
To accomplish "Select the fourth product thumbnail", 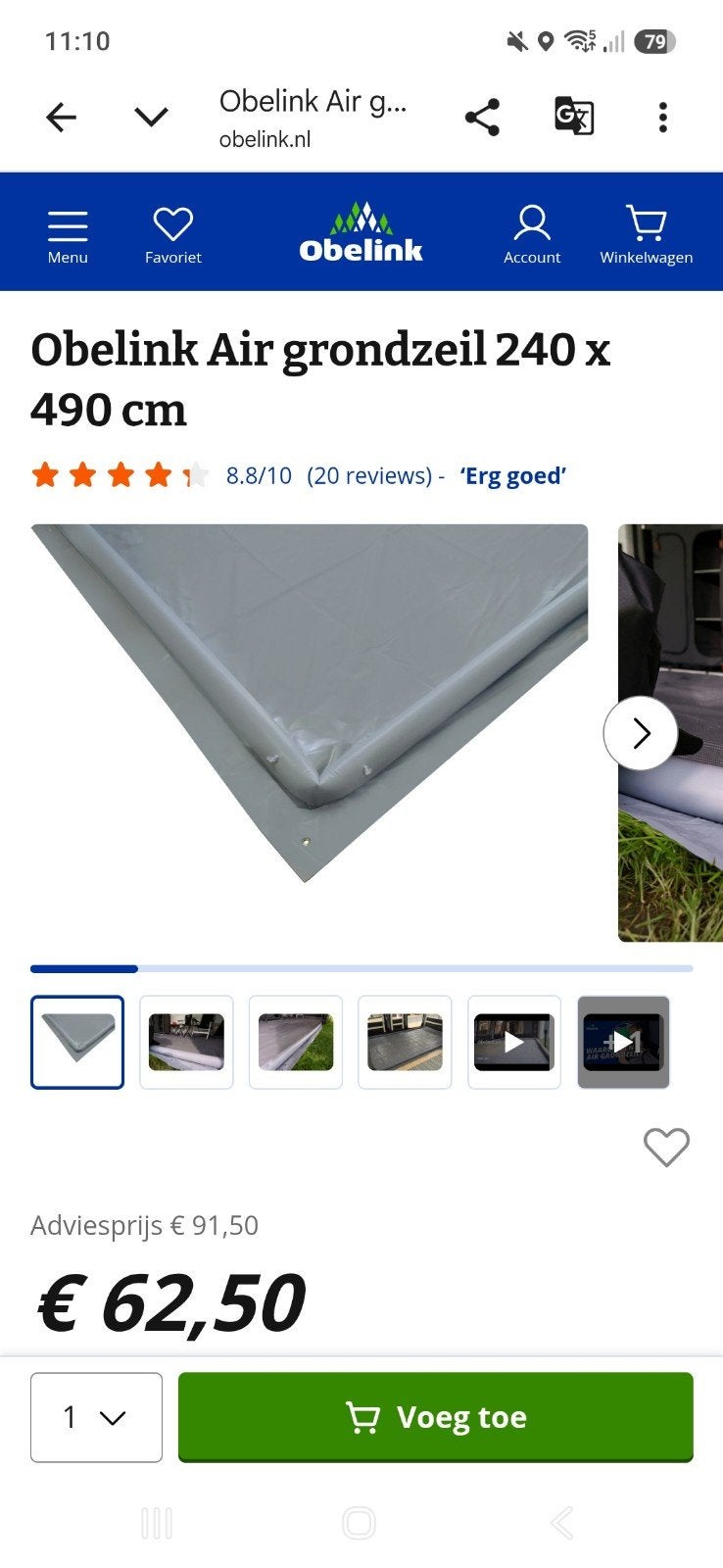I will pos(405,1043).
